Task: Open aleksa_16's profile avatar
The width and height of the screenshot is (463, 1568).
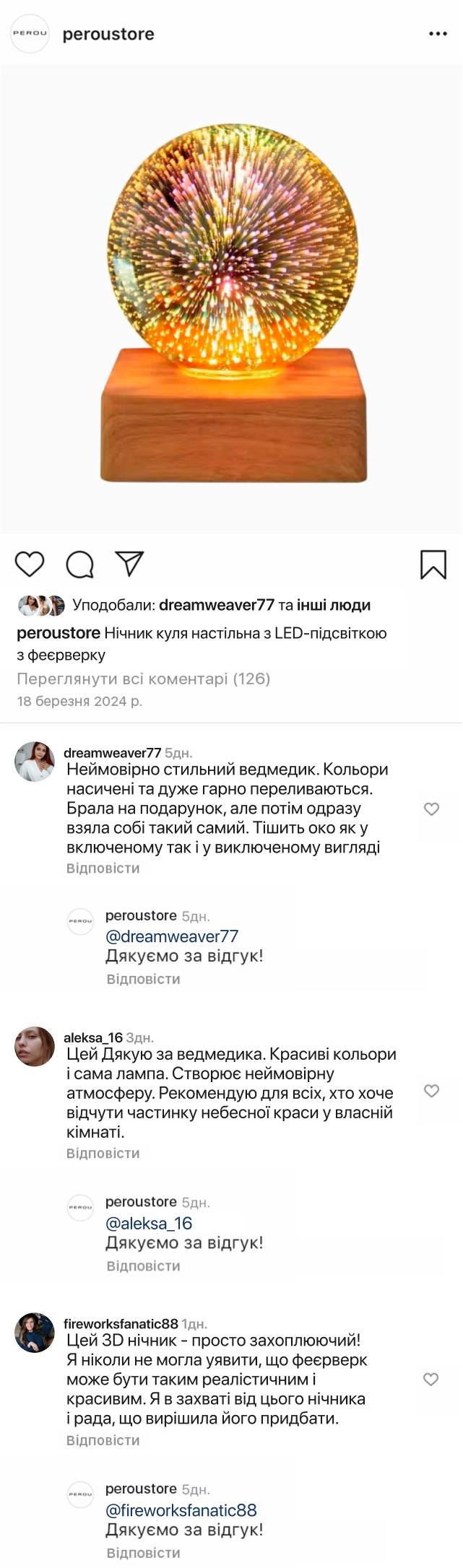Action: (x=35, y=1046)
